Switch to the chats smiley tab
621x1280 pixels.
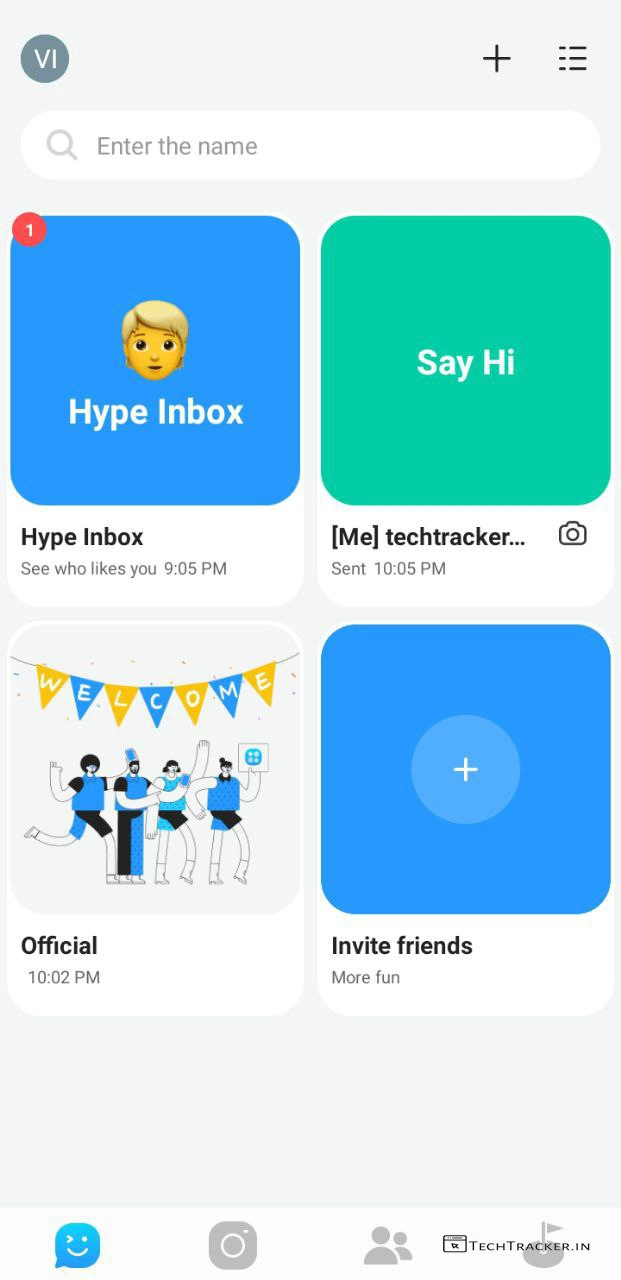[x=77, y=1245]
